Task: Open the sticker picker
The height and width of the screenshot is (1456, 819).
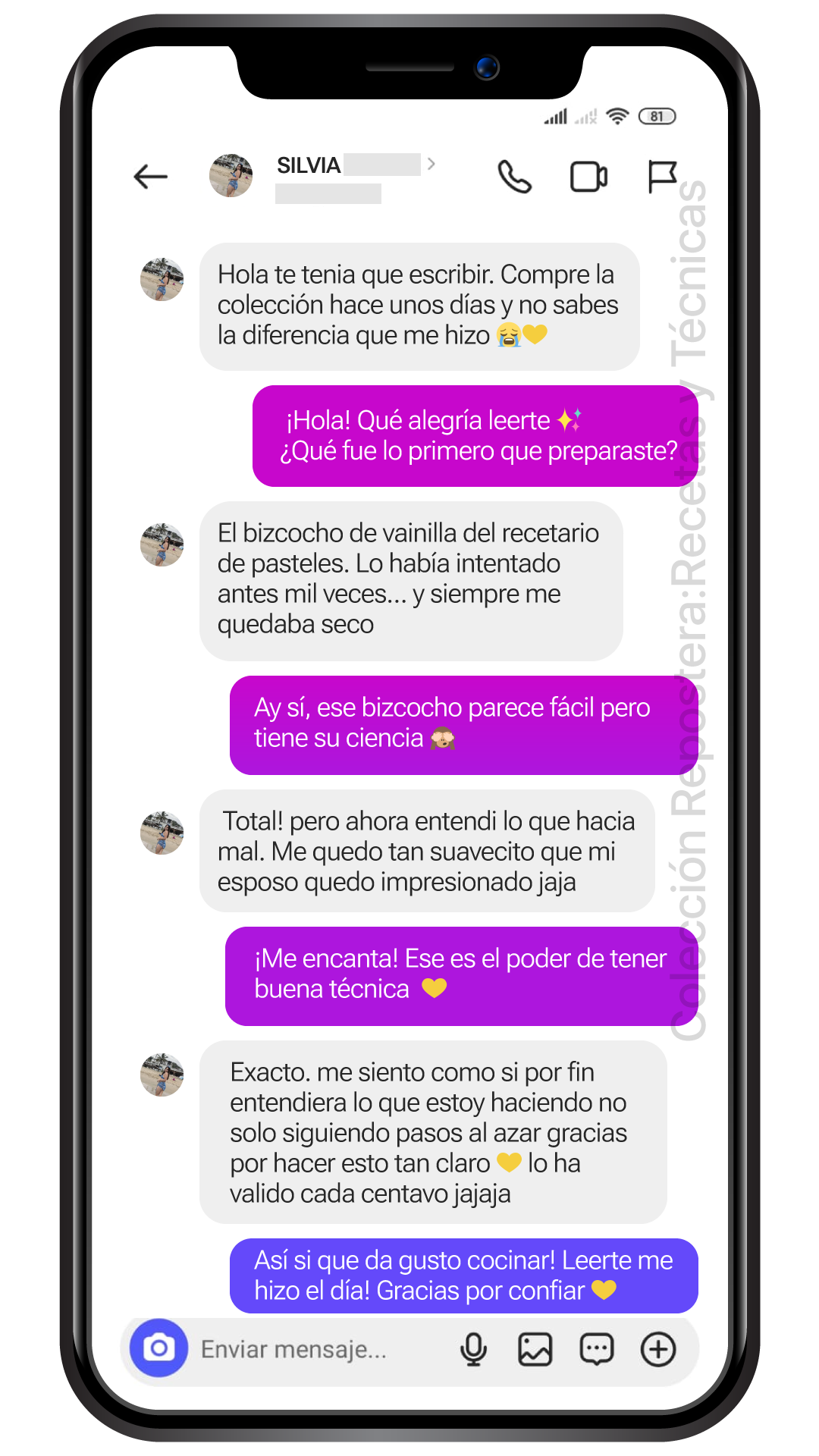Action: click(x=597, y=1349)
